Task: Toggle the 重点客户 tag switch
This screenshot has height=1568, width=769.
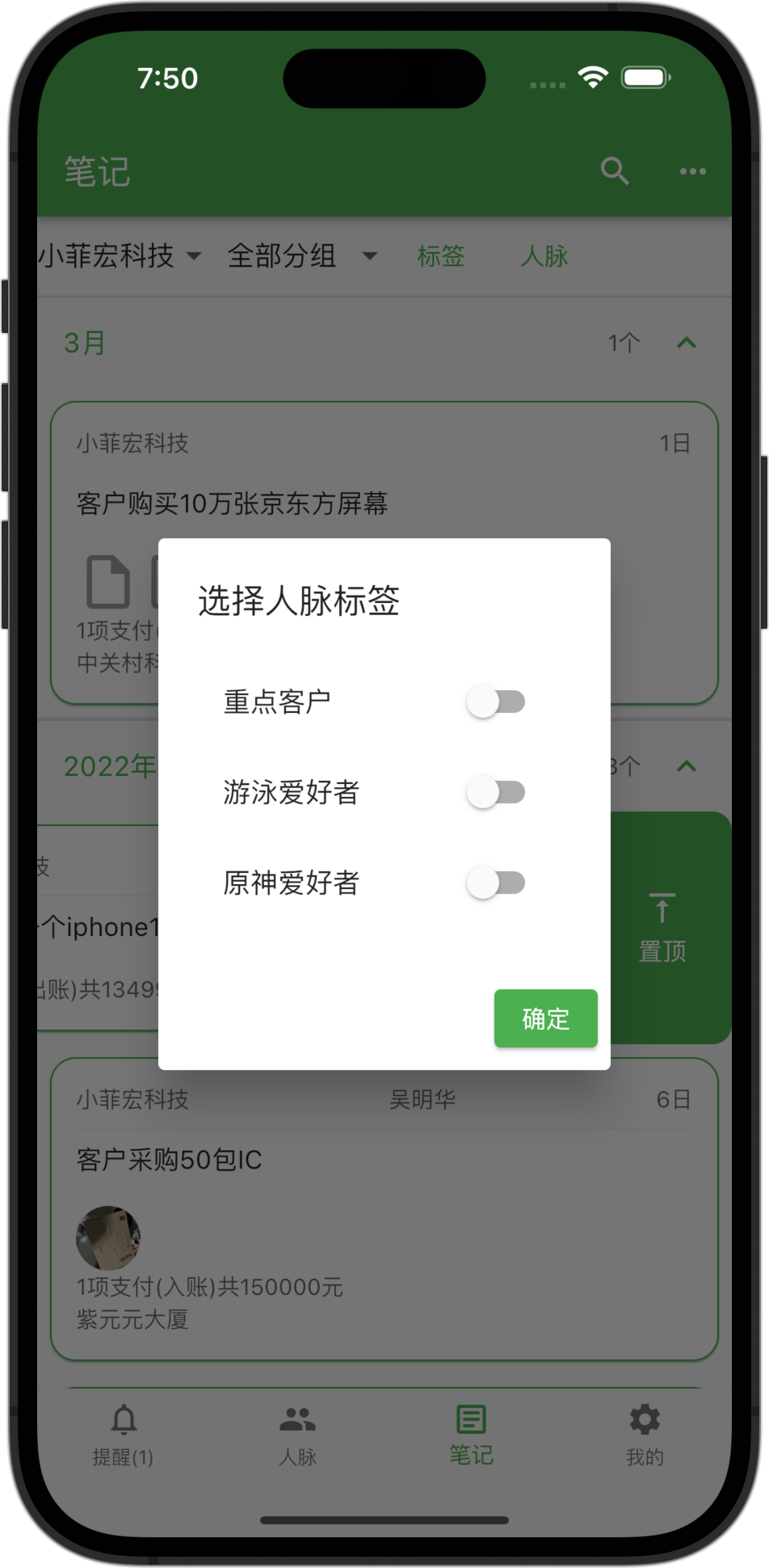Action: point(496,702)
